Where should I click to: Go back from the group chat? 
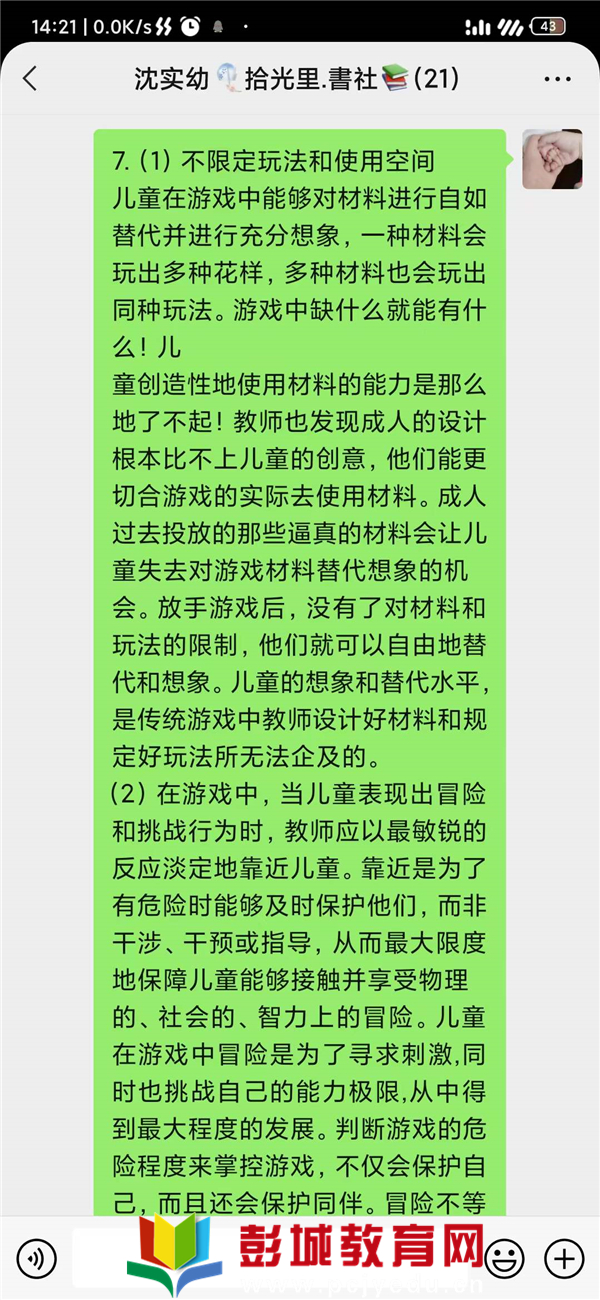(x=29, y=79)
